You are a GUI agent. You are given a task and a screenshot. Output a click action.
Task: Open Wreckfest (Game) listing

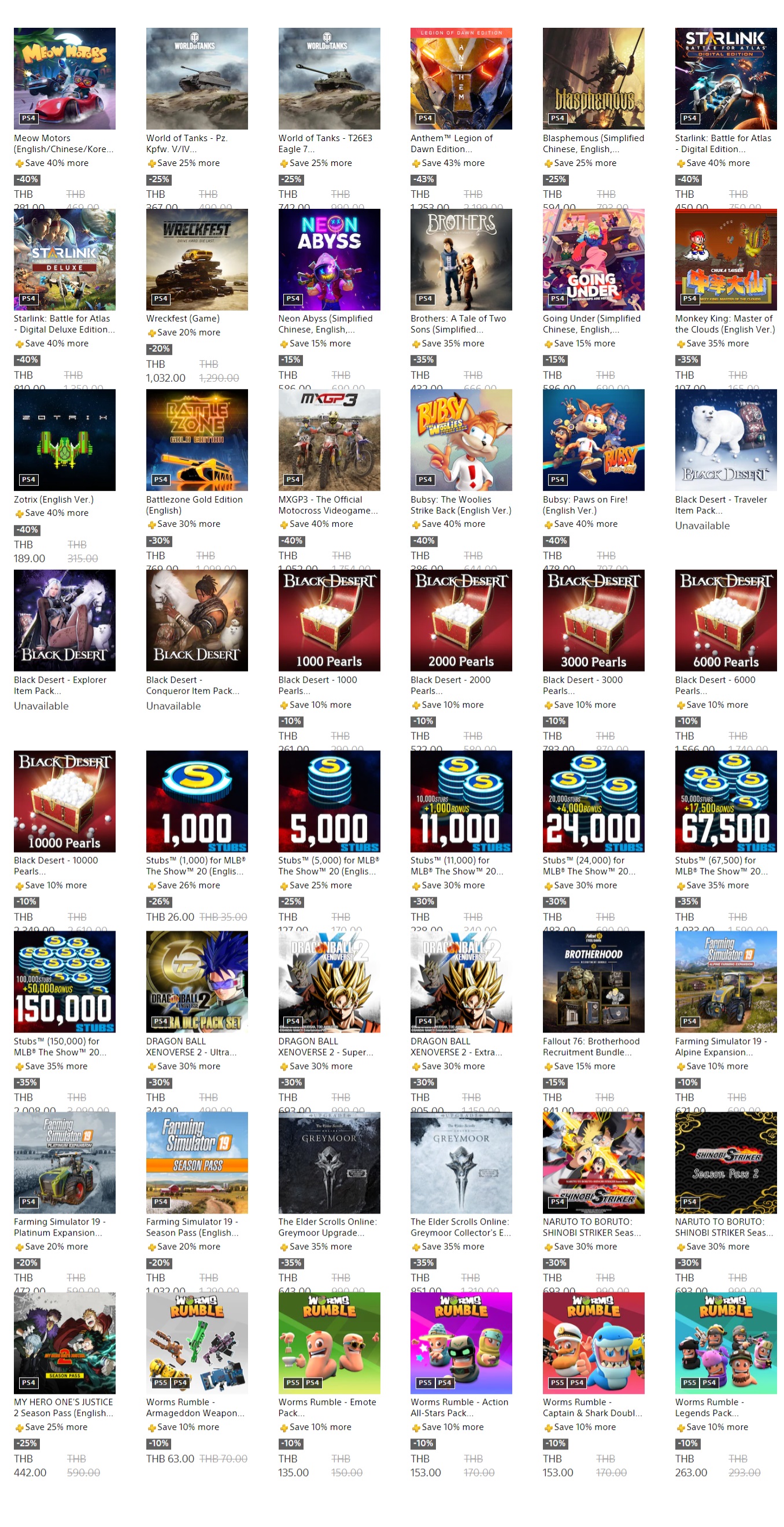point(196,259)
